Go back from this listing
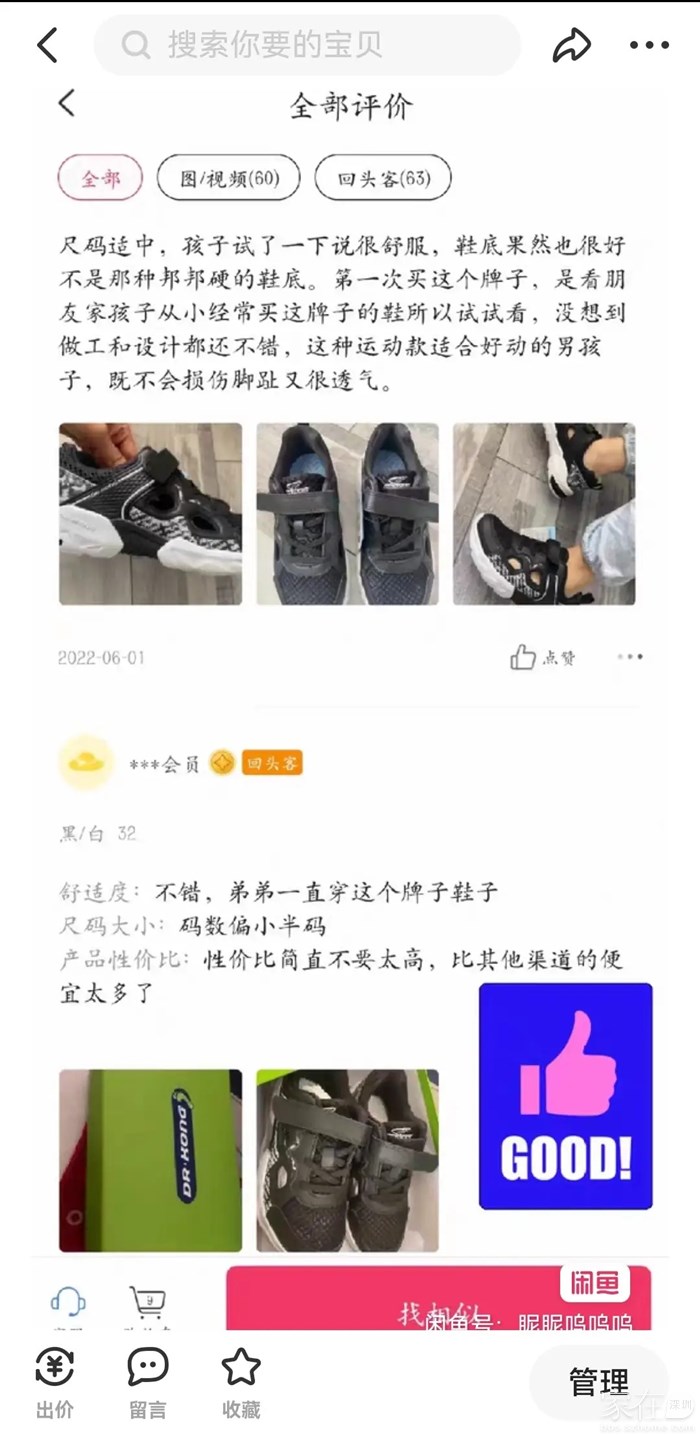This screenshot has height=1435, width=700. pyautogui.click(x=47, y=45)
